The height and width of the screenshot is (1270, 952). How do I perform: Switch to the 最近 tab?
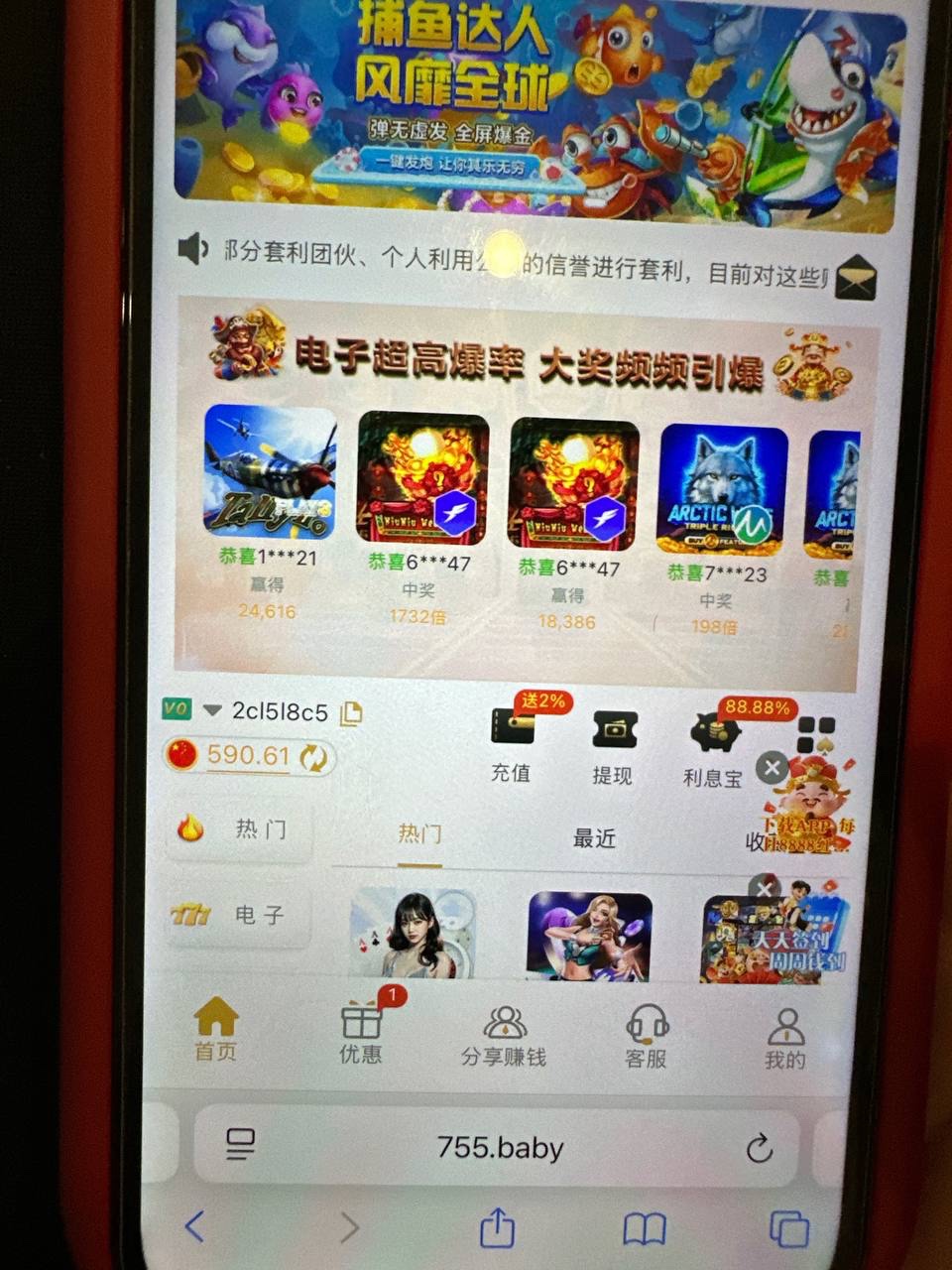(594, 838)
